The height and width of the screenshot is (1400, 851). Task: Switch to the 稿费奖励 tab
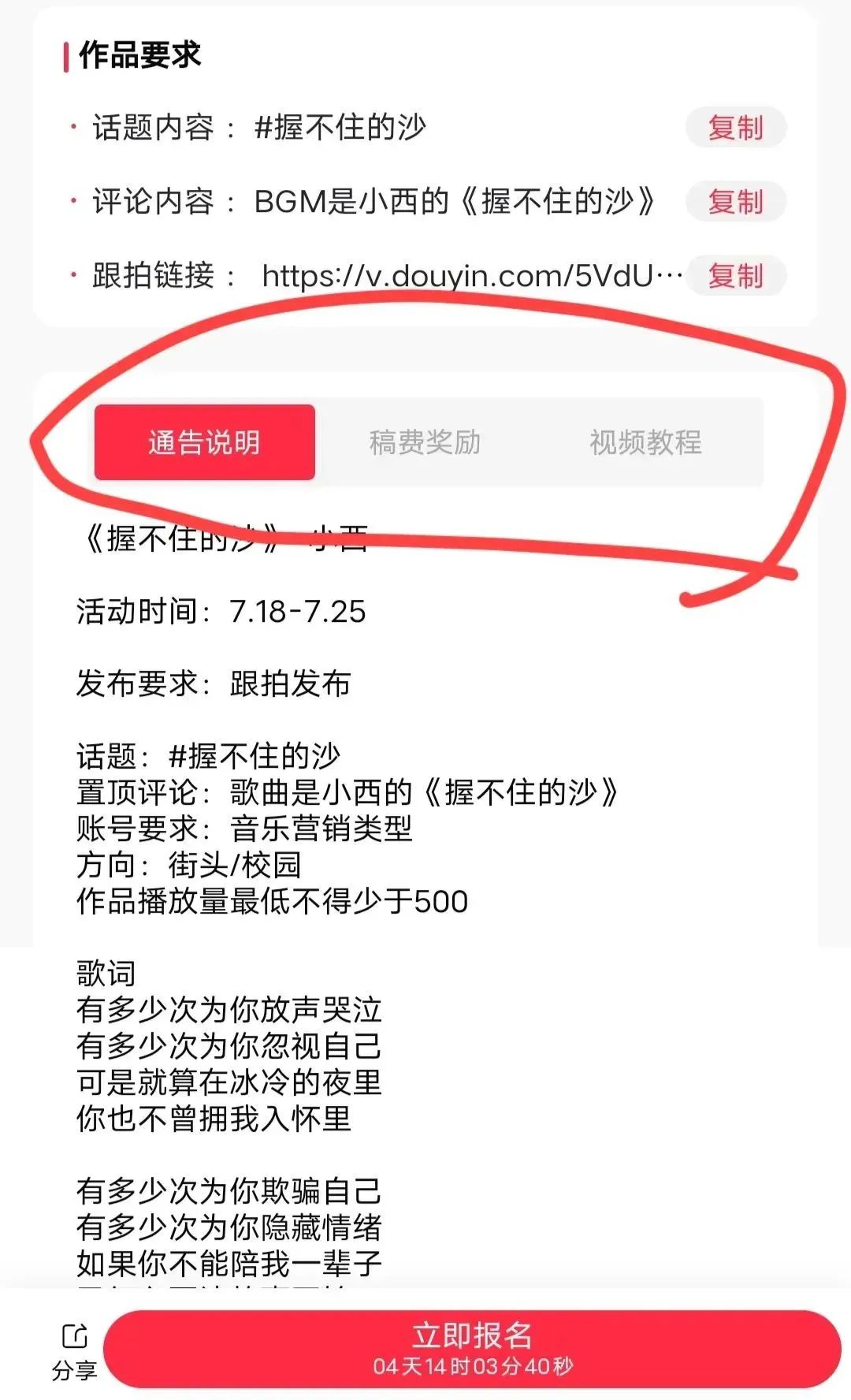tap(425, 442)
